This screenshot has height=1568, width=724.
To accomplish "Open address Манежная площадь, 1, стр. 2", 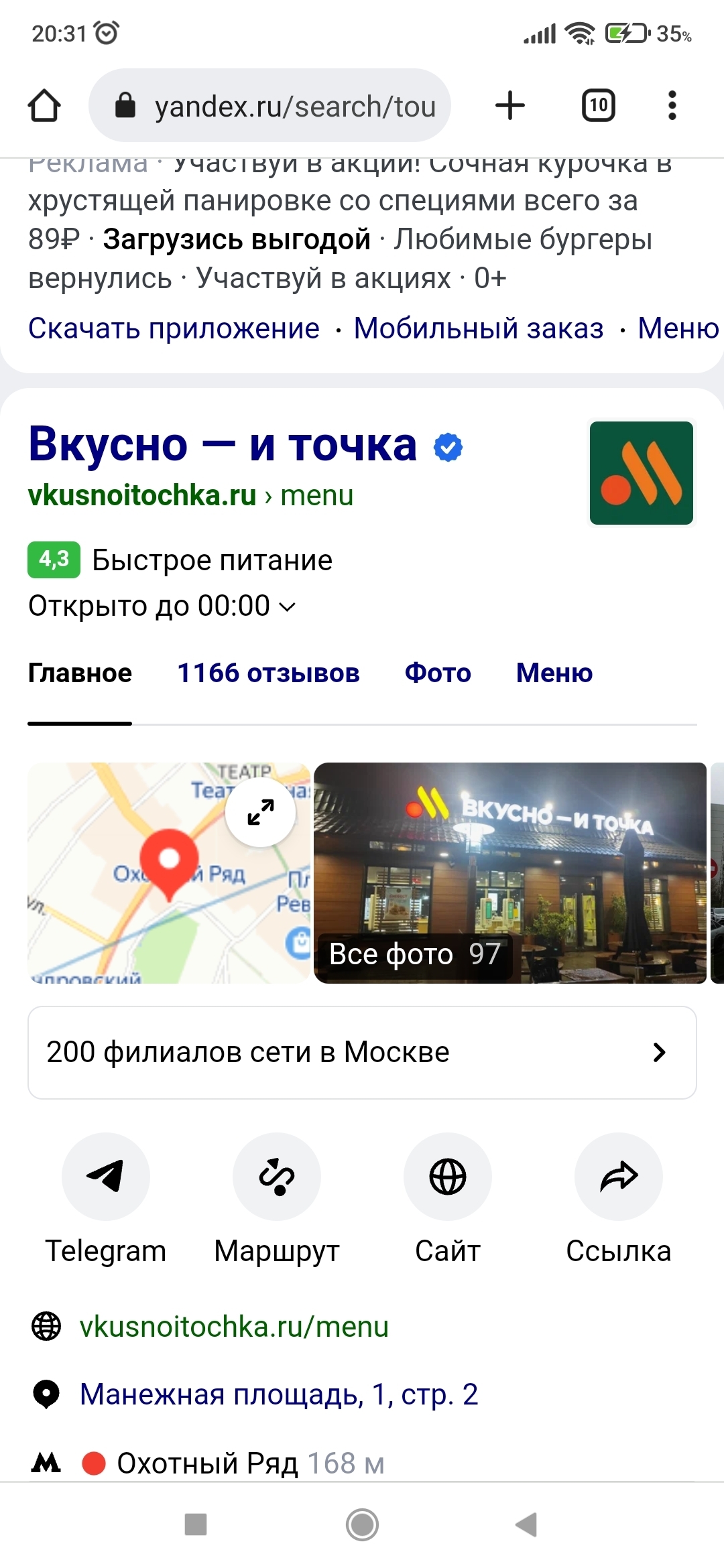I will pos(279,1394).
